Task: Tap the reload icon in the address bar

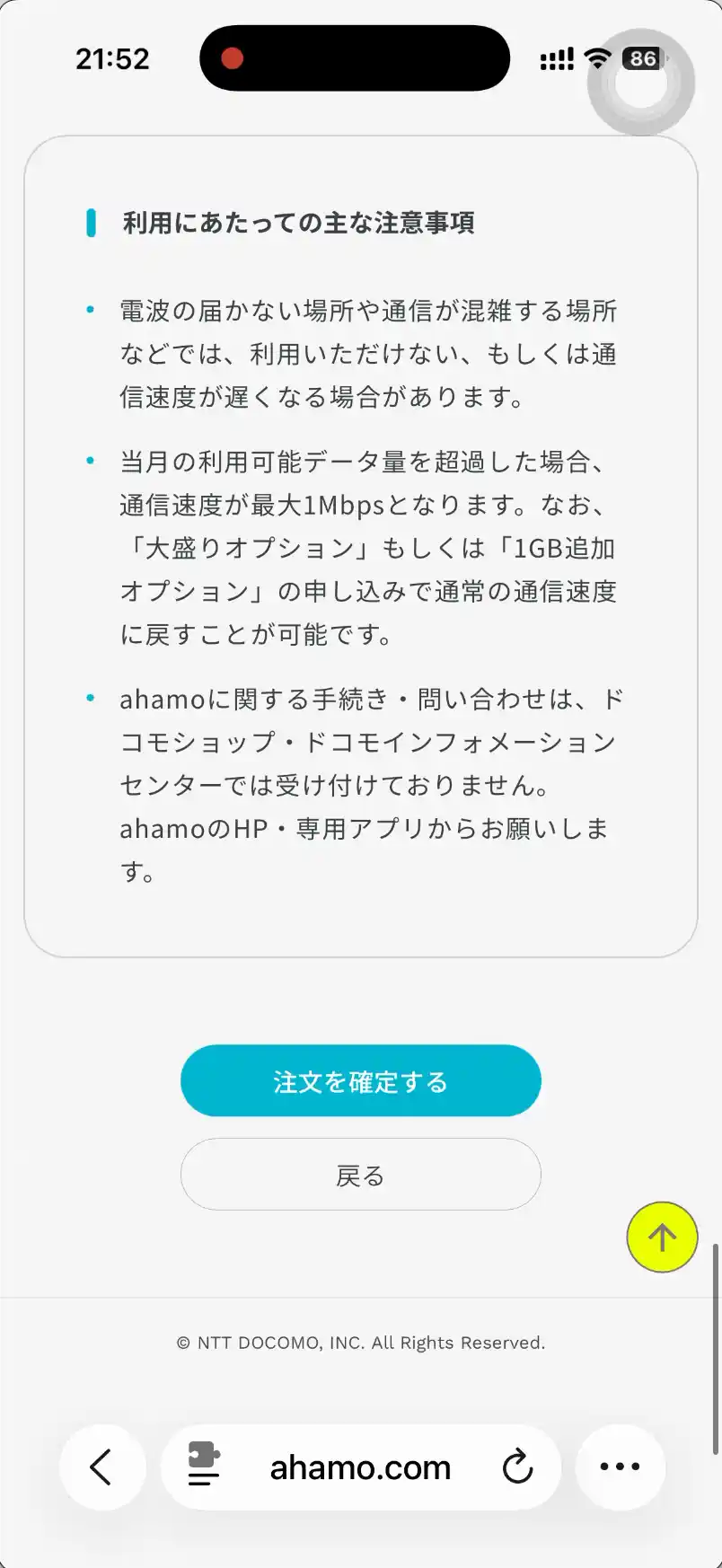Action: (518, 1467)
